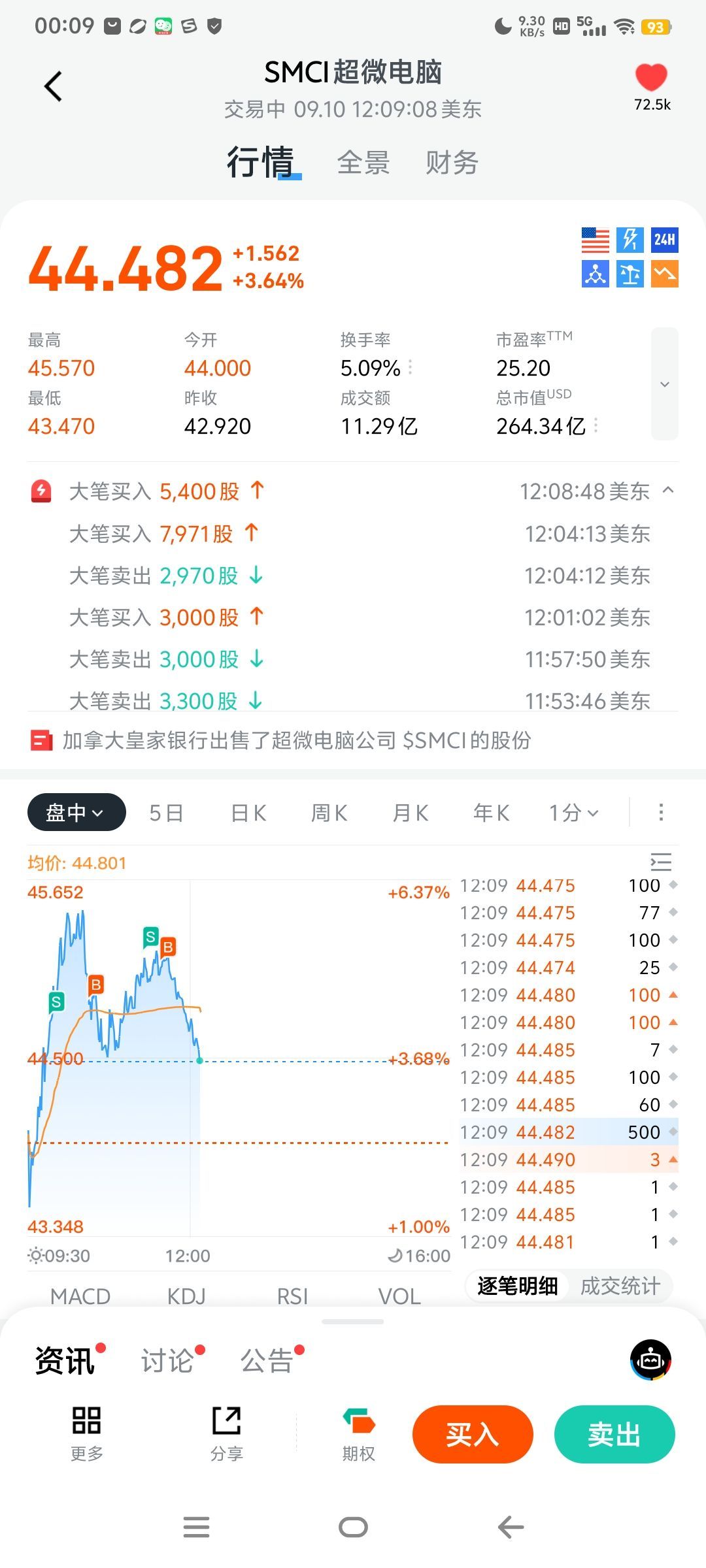Tap the 买入 buy button
The image size is (706, 1568).
pos(473,1434)
